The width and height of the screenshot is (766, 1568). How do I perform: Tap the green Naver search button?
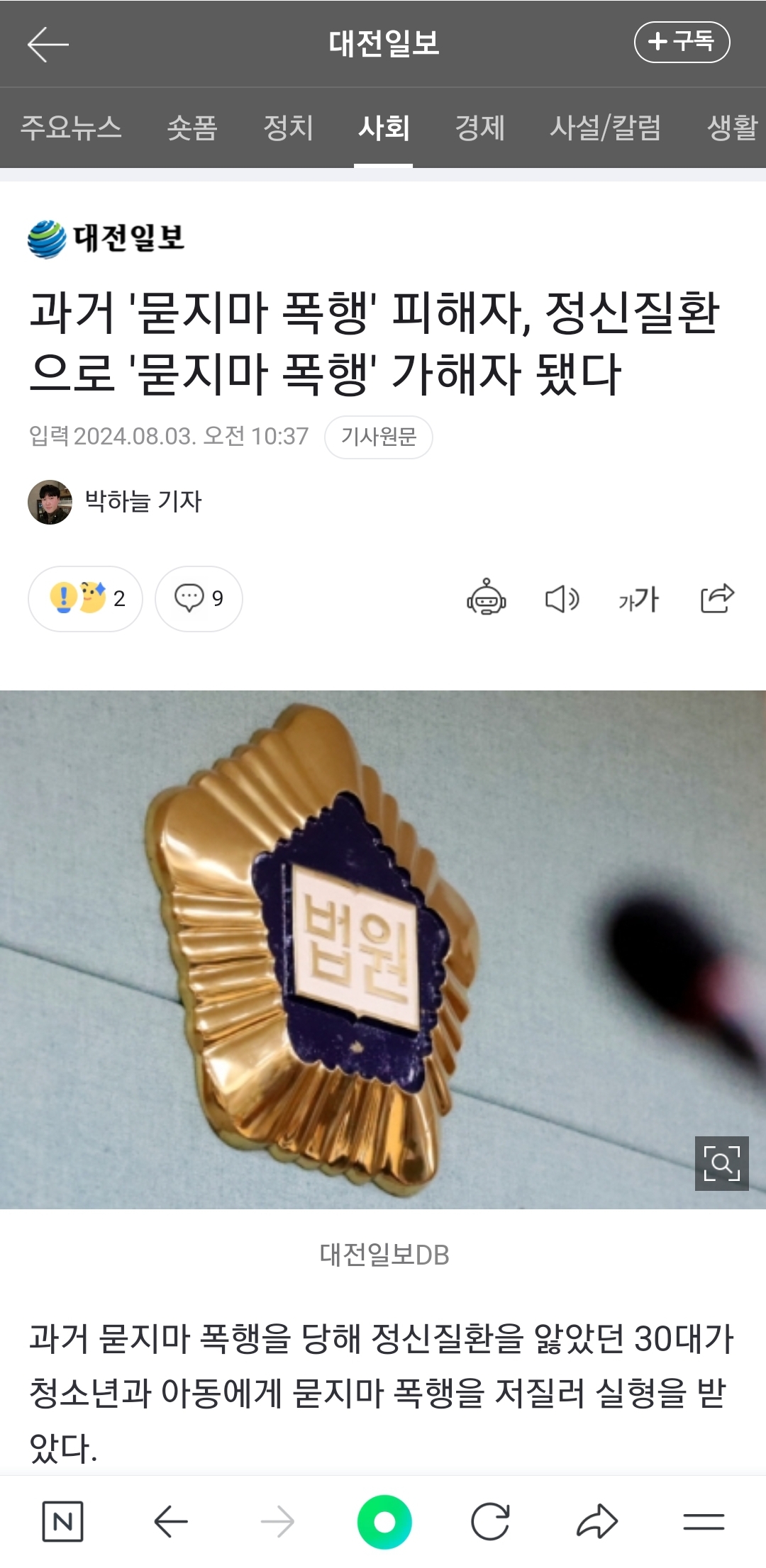384,1521
